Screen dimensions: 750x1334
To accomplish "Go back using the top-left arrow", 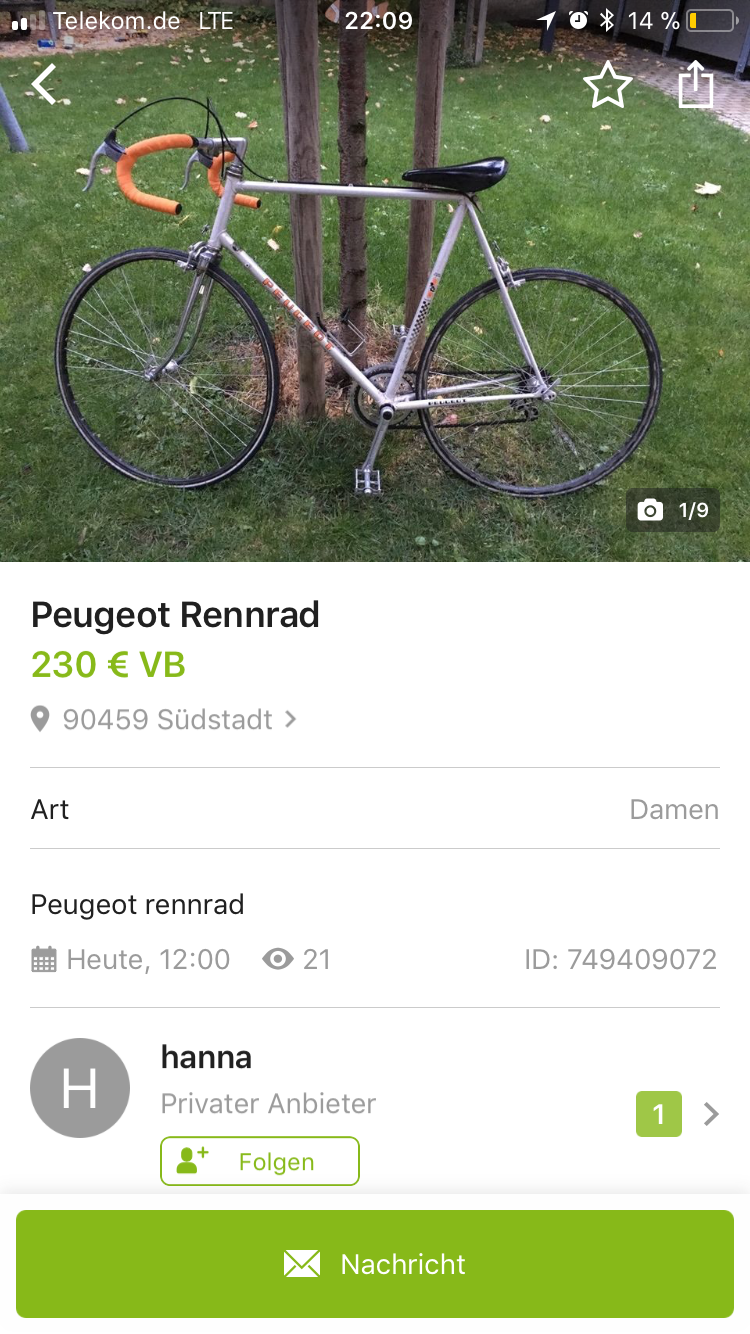I will tap(44, 85).
